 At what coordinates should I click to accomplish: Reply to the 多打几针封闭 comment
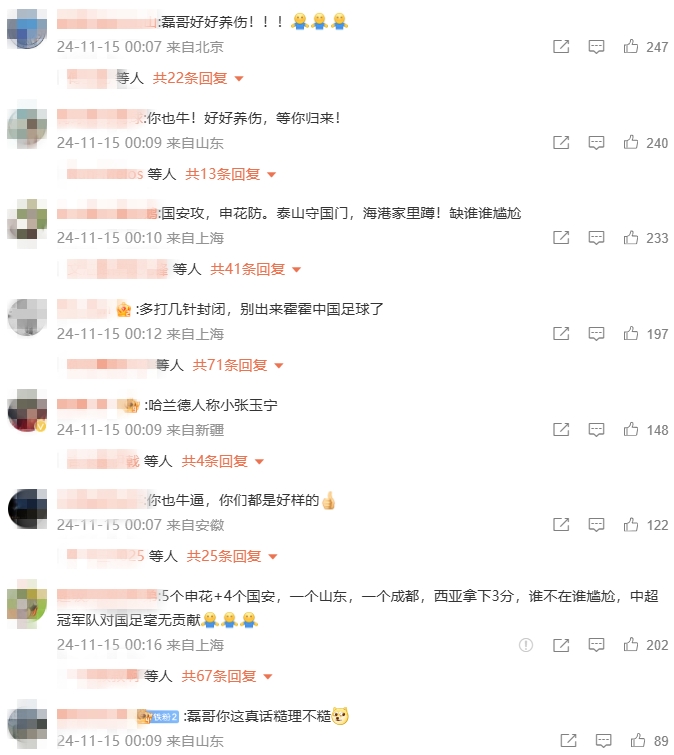point(596,334)
